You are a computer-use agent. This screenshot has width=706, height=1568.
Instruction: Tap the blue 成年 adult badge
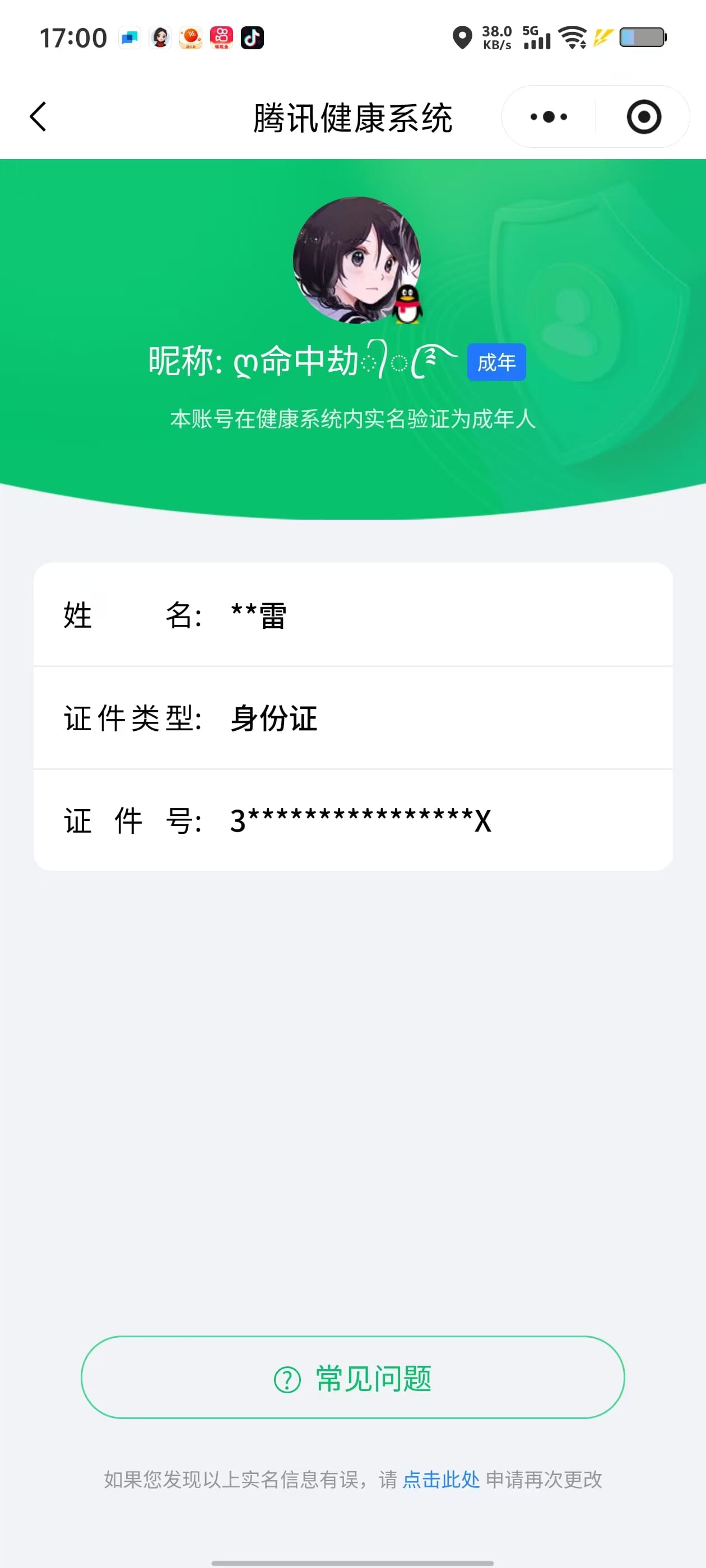[495, 362]
